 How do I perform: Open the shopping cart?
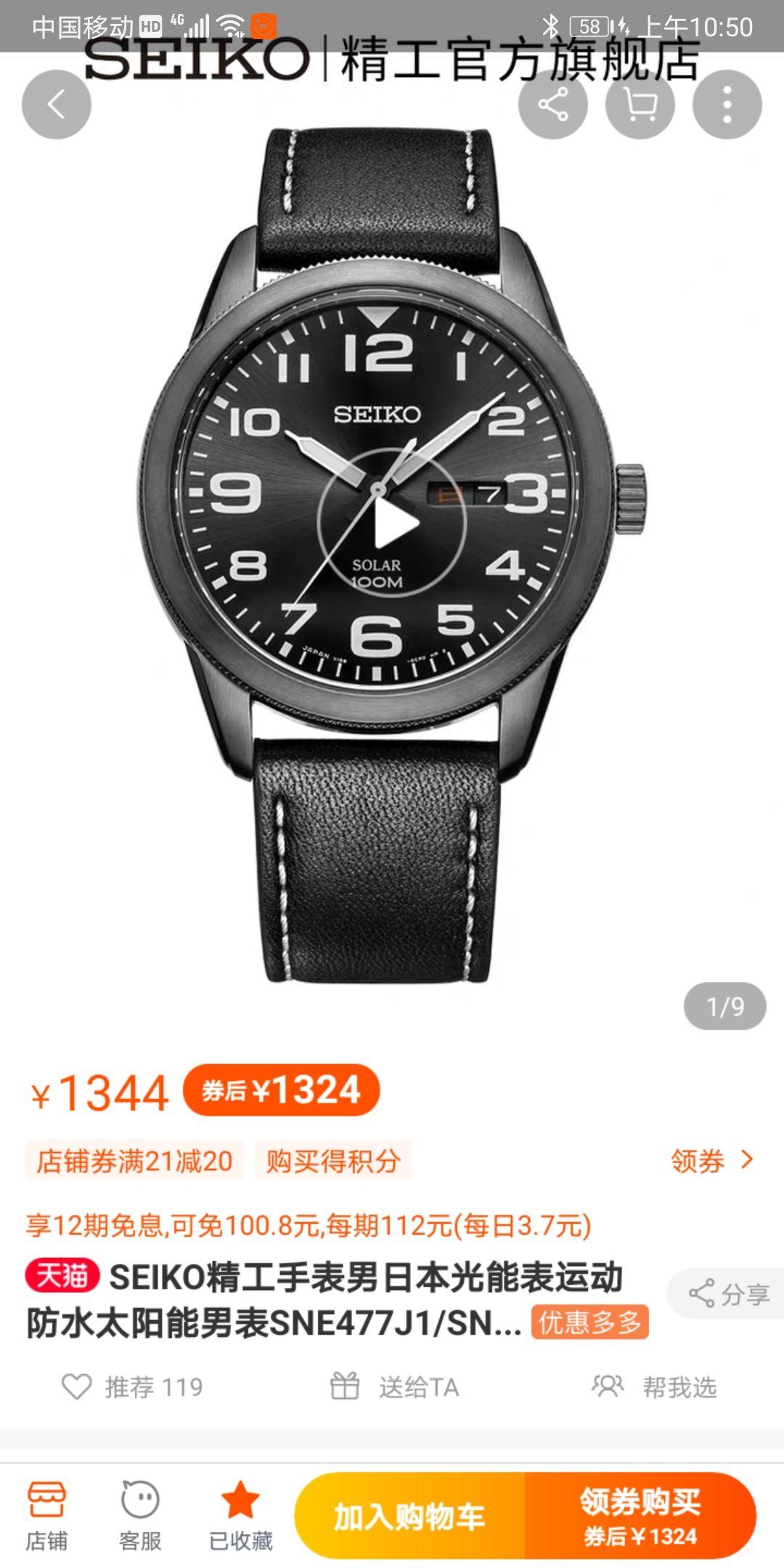tap(640, 105)
